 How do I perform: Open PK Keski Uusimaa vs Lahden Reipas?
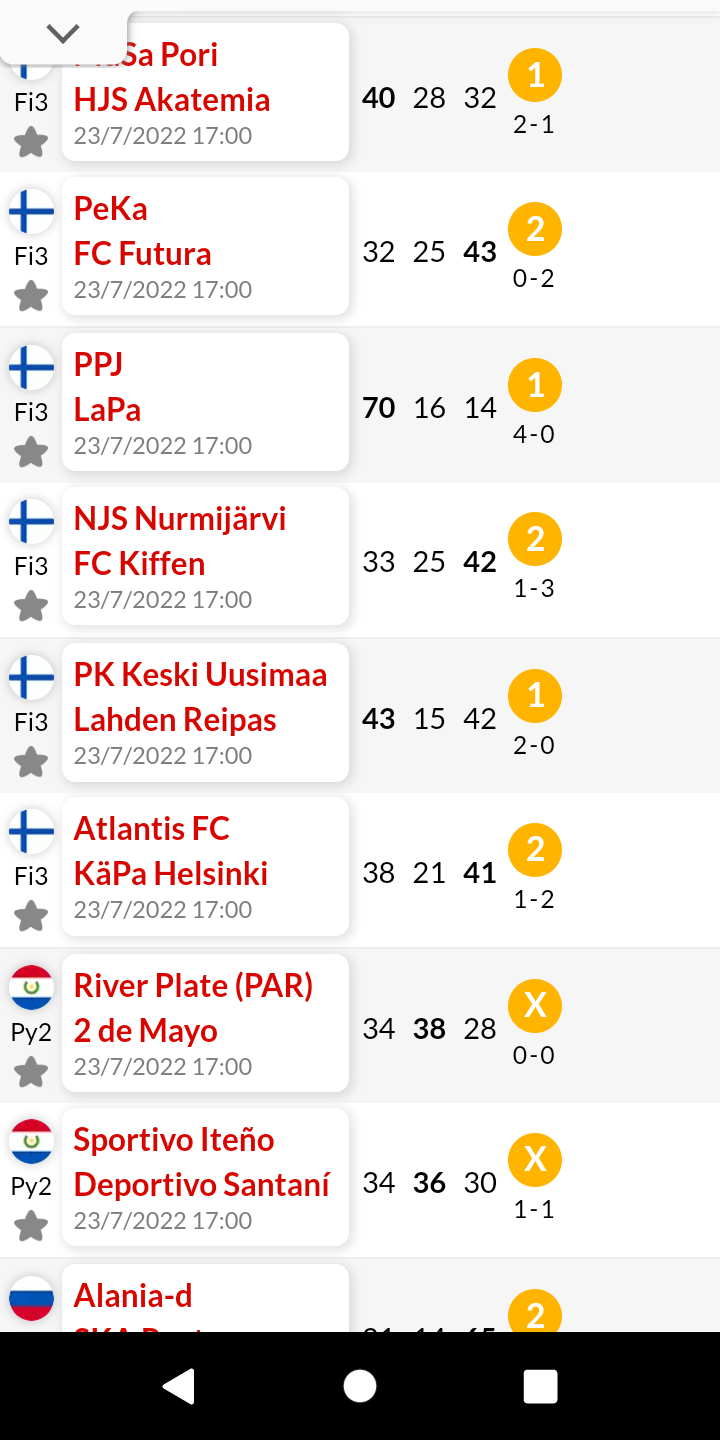click(205, 712)
